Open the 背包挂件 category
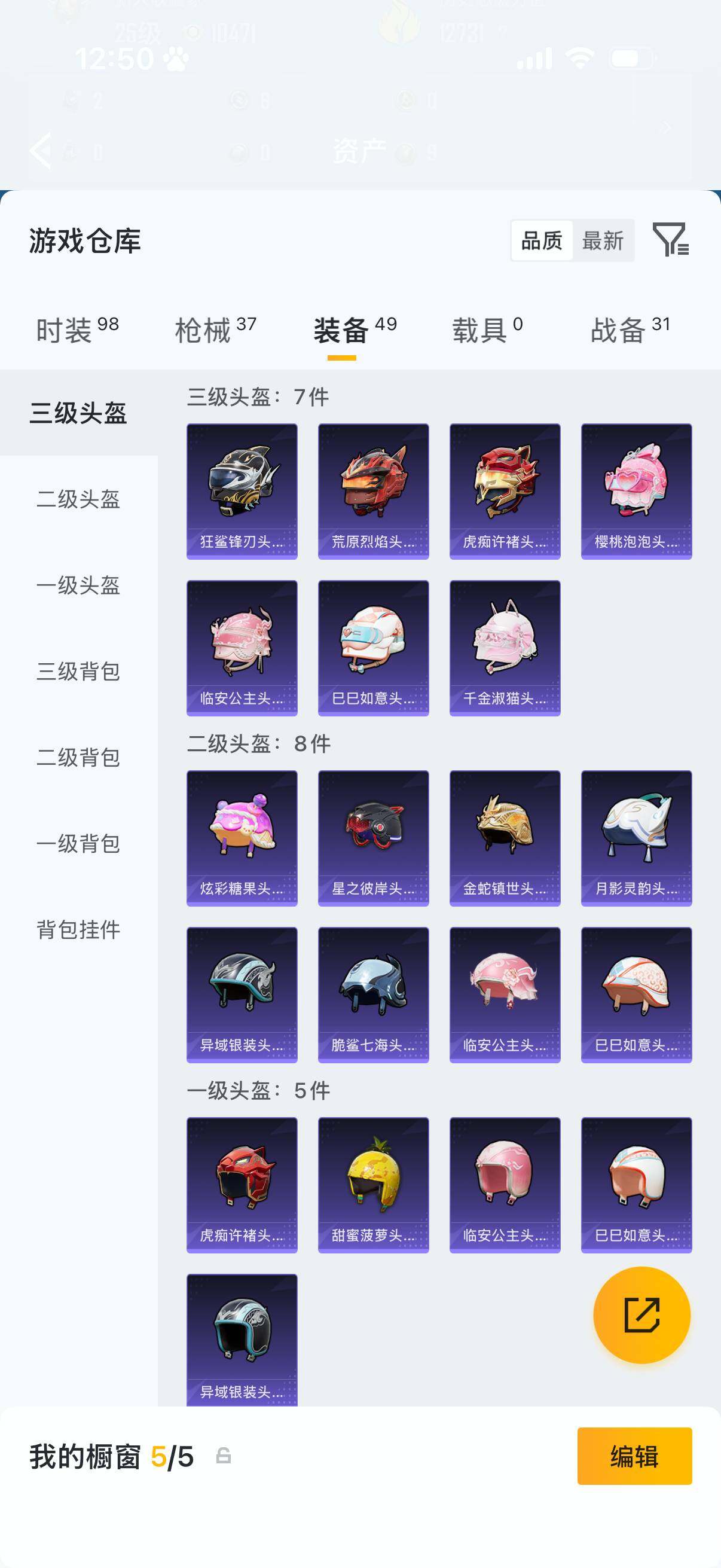This screenshot has width=721, height=1568. tap(78, 930)
